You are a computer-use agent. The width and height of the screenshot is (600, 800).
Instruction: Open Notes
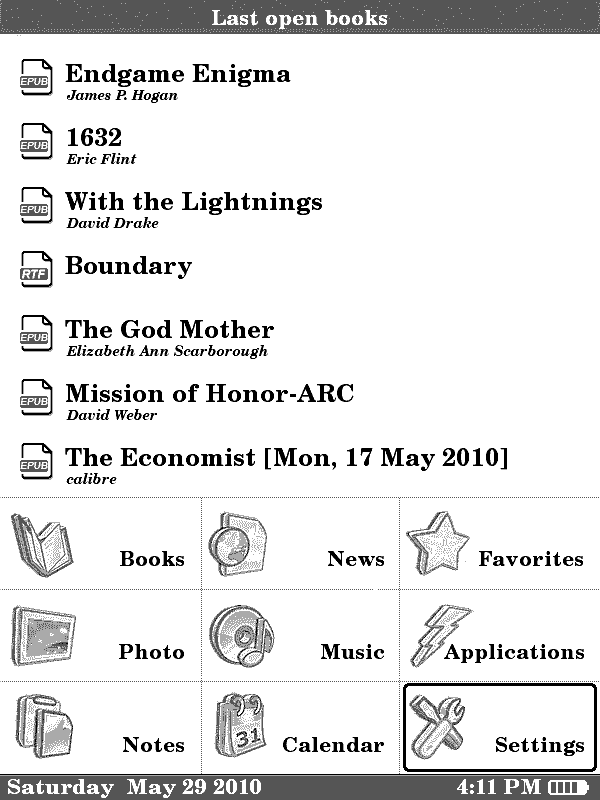100,730
